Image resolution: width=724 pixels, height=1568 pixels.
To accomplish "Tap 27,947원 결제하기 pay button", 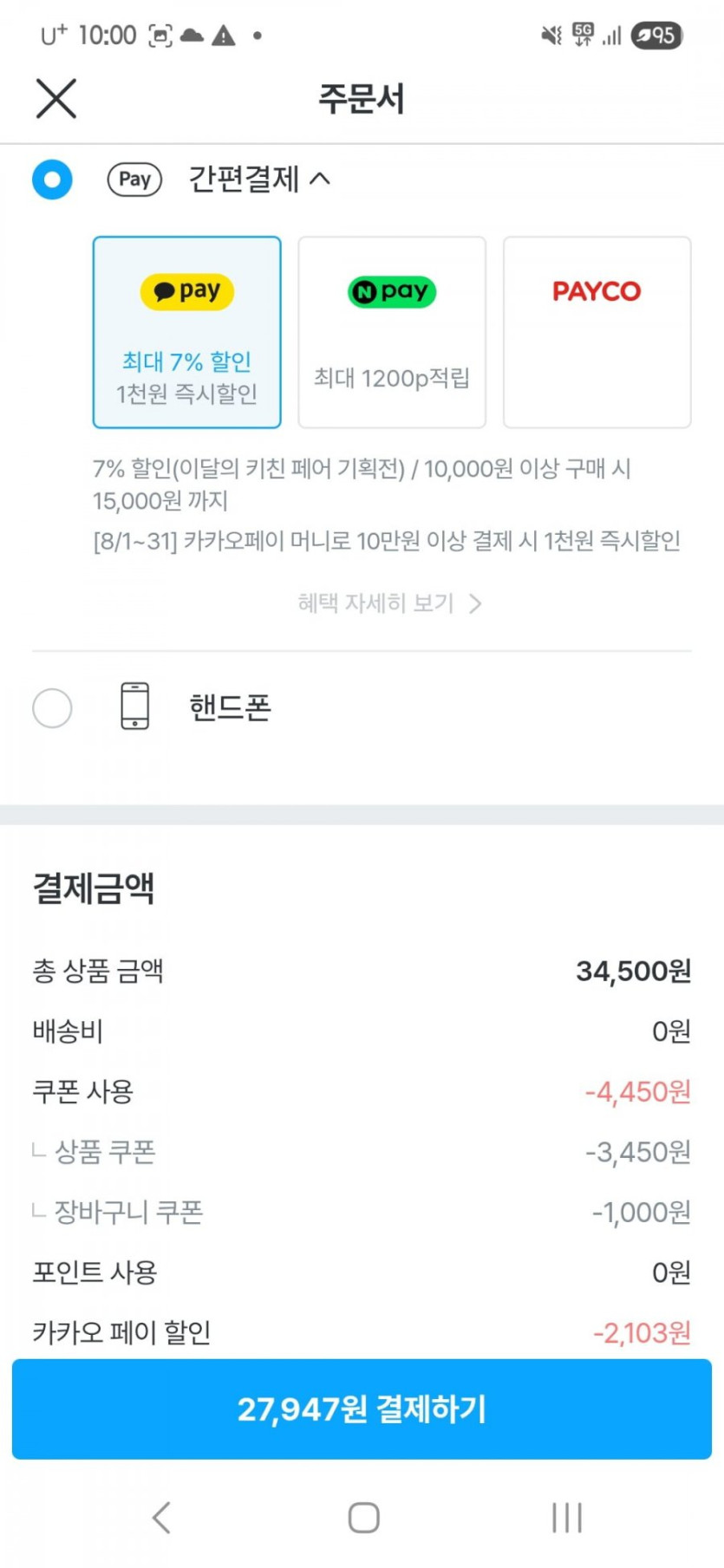I will point(362,1409).
